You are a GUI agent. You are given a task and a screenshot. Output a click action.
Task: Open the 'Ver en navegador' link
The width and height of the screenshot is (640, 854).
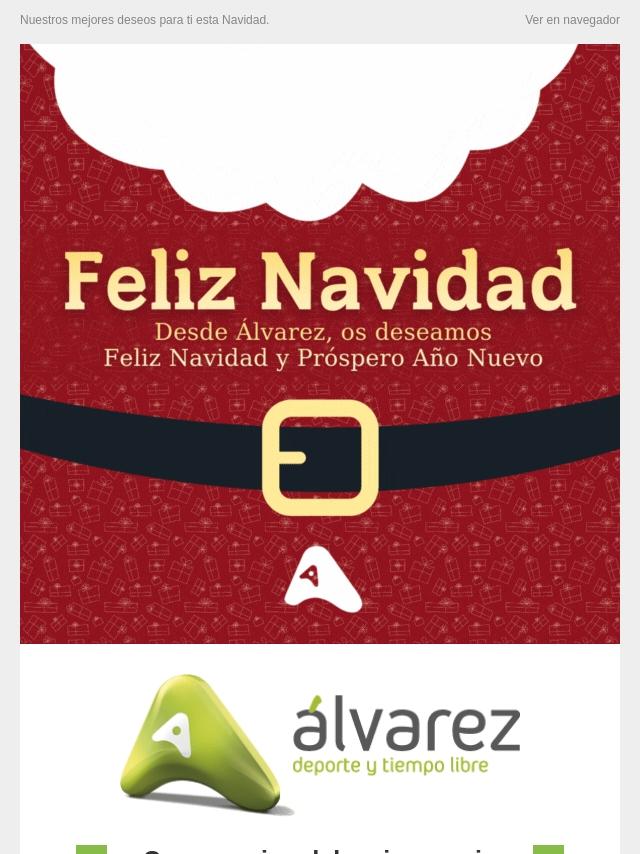572,20
